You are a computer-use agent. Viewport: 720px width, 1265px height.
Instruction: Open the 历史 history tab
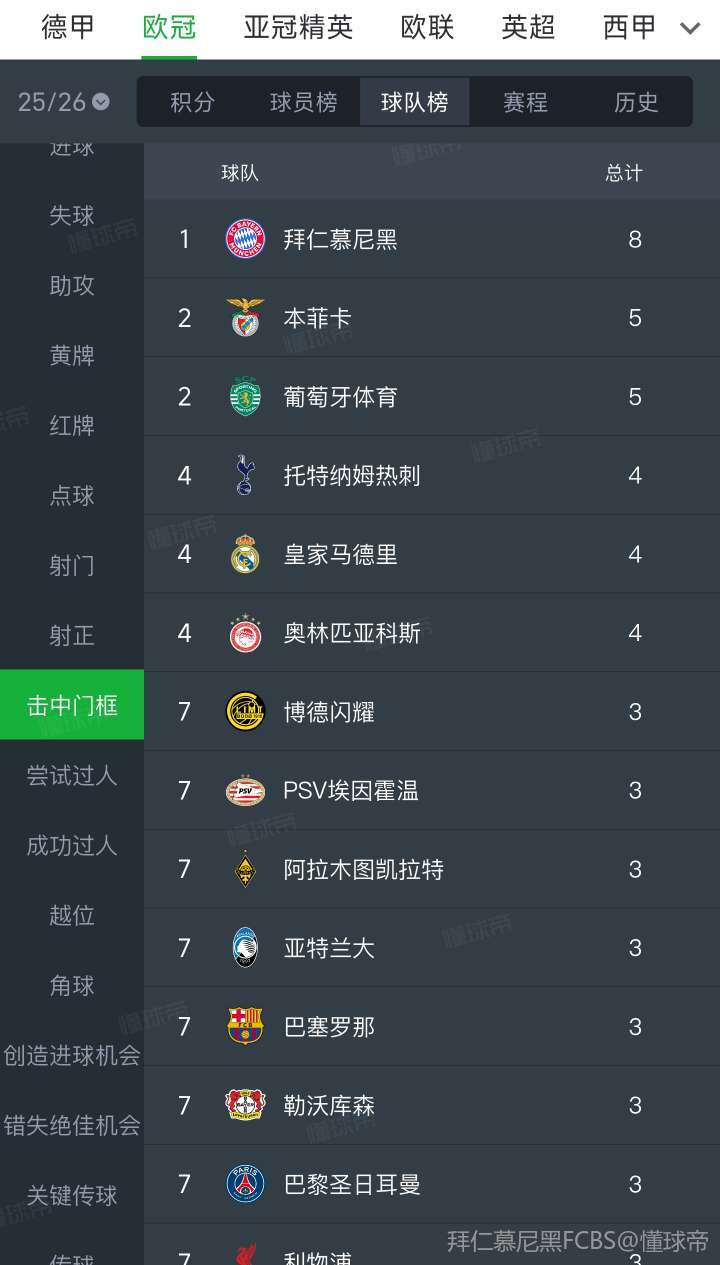point(636,102)
